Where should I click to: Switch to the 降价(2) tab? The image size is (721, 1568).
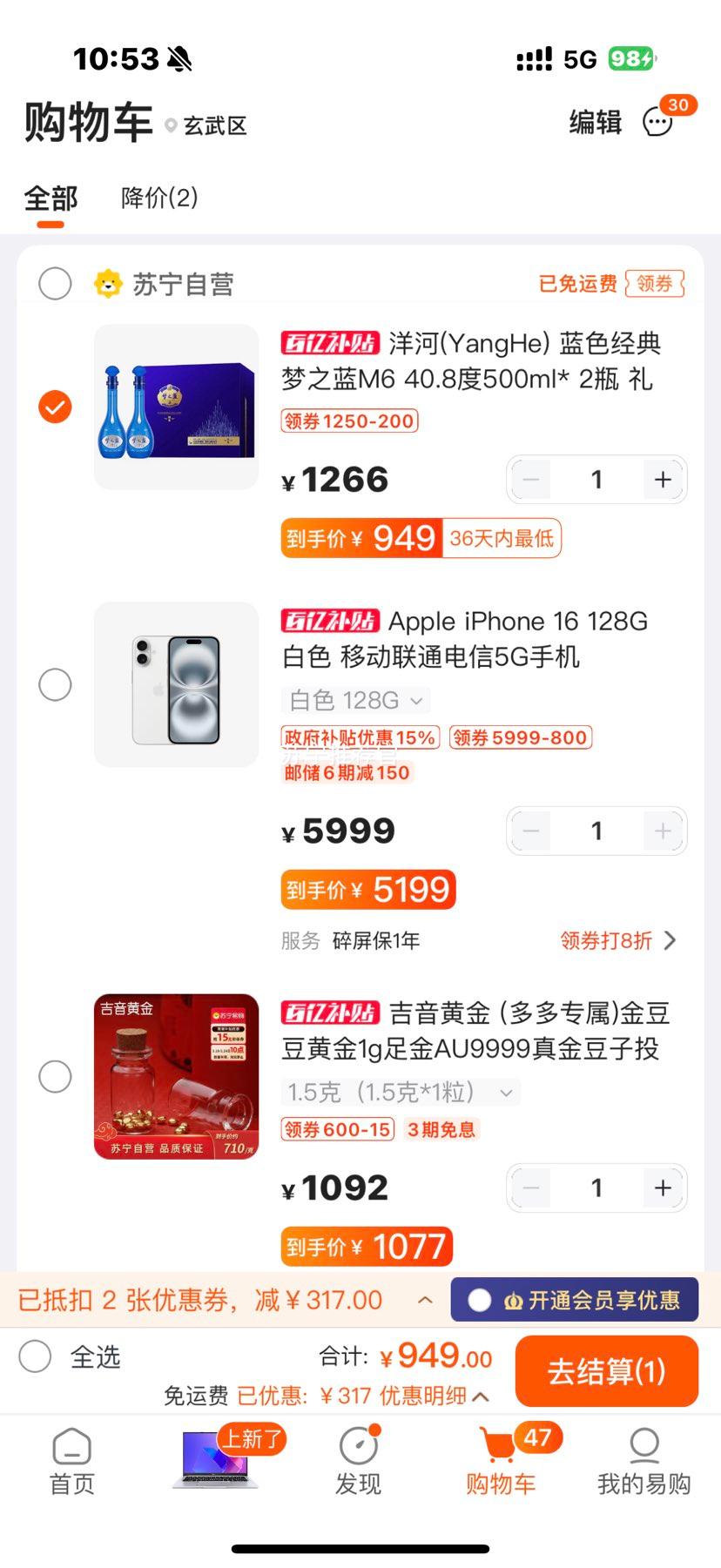[158, 199]
